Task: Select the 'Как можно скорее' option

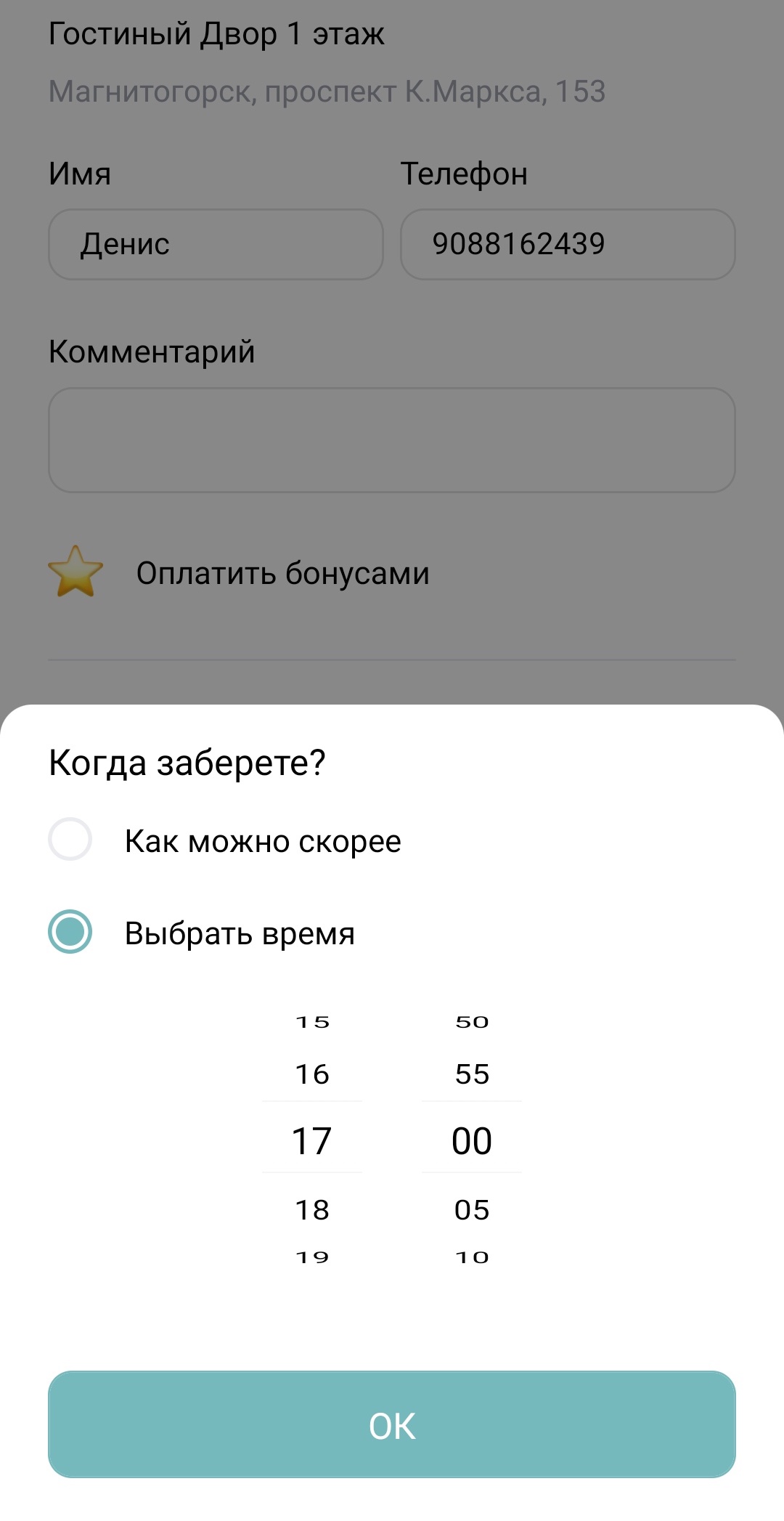Action: (70, 840)
